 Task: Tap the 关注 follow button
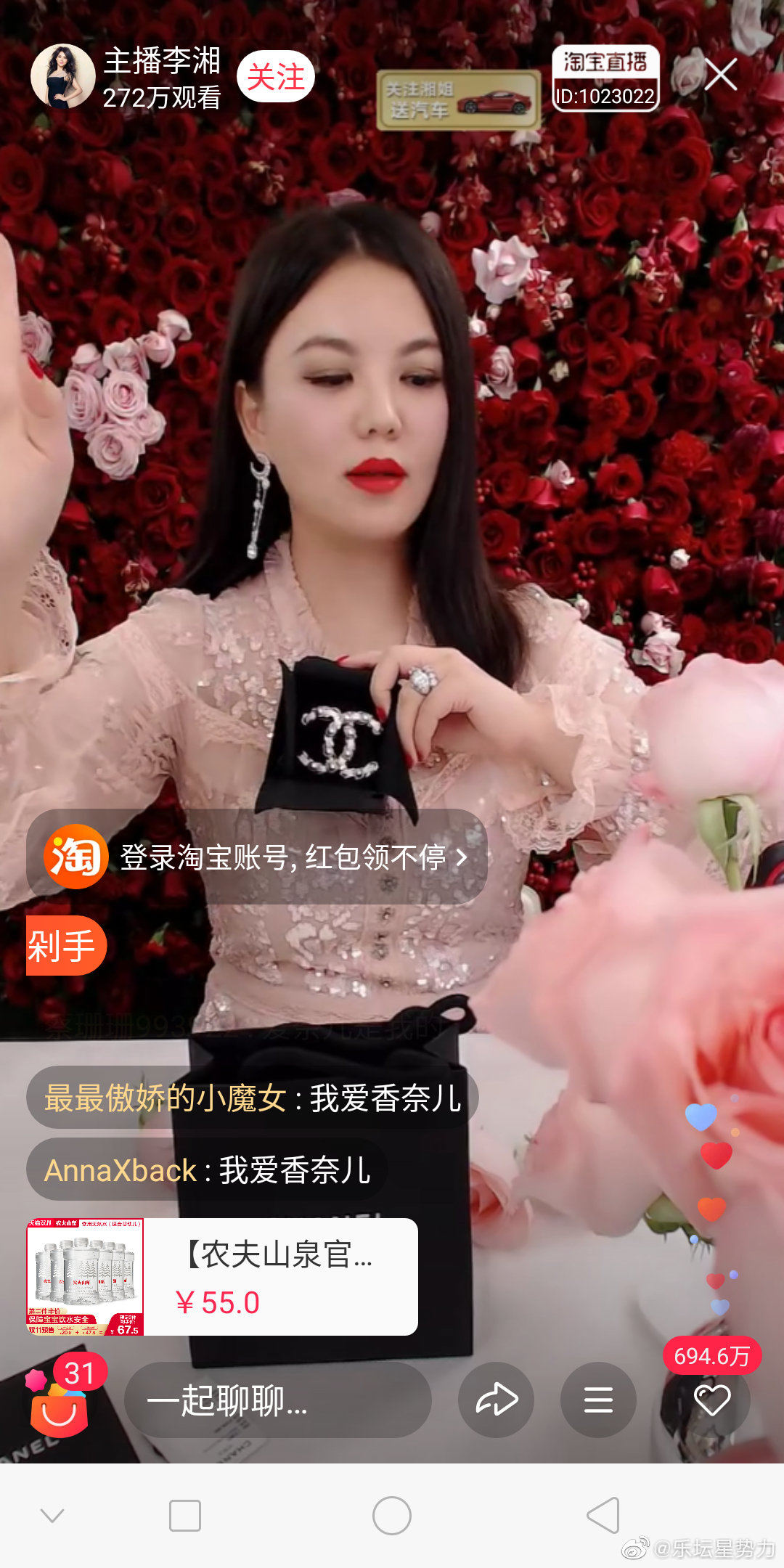pyautogui.click(x=275, y=77)
